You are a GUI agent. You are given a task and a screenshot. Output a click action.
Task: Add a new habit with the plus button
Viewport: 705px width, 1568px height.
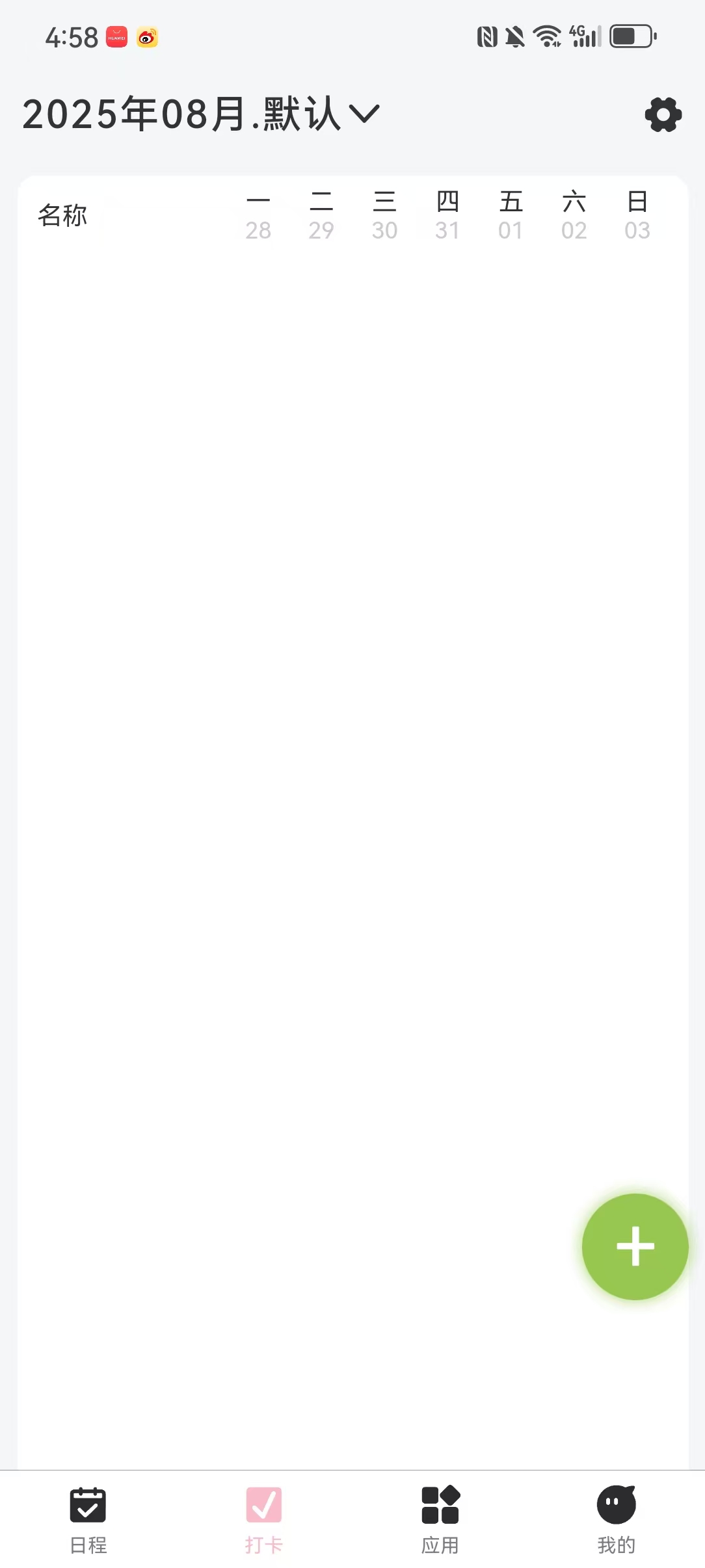[635, 1246]
